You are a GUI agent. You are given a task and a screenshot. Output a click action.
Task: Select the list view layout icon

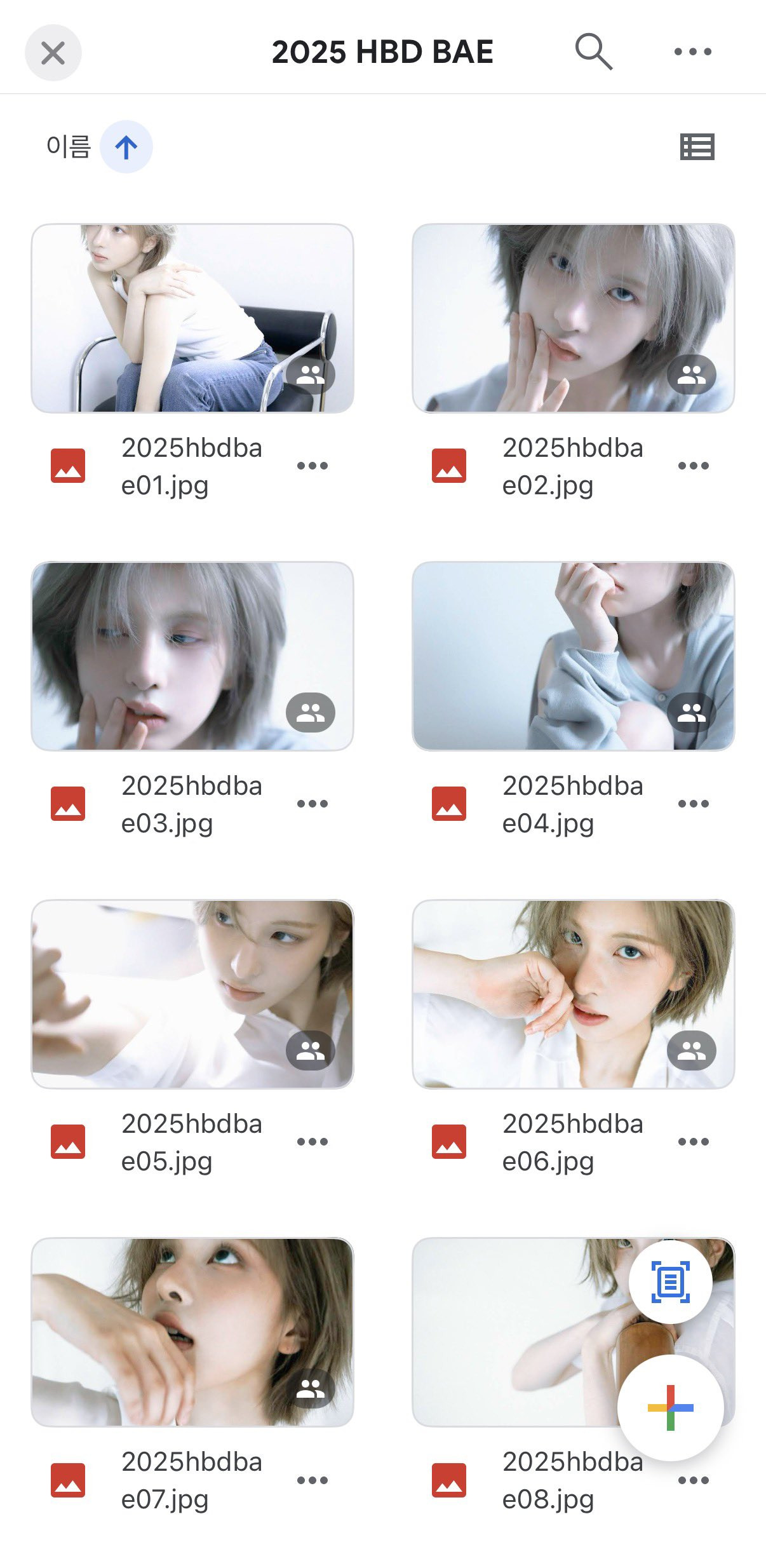(x=696, y=147)
